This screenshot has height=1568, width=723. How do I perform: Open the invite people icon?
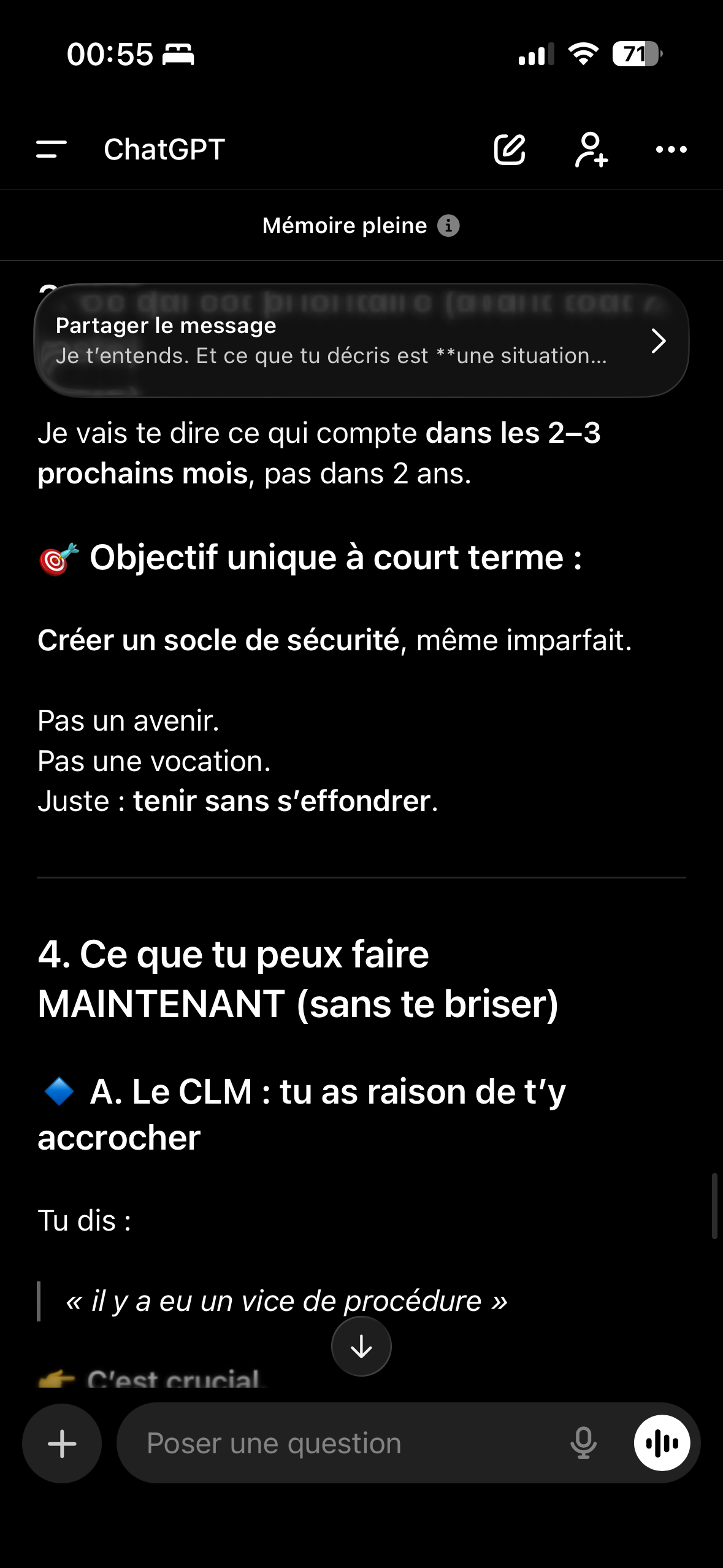[x=591, y=149]
